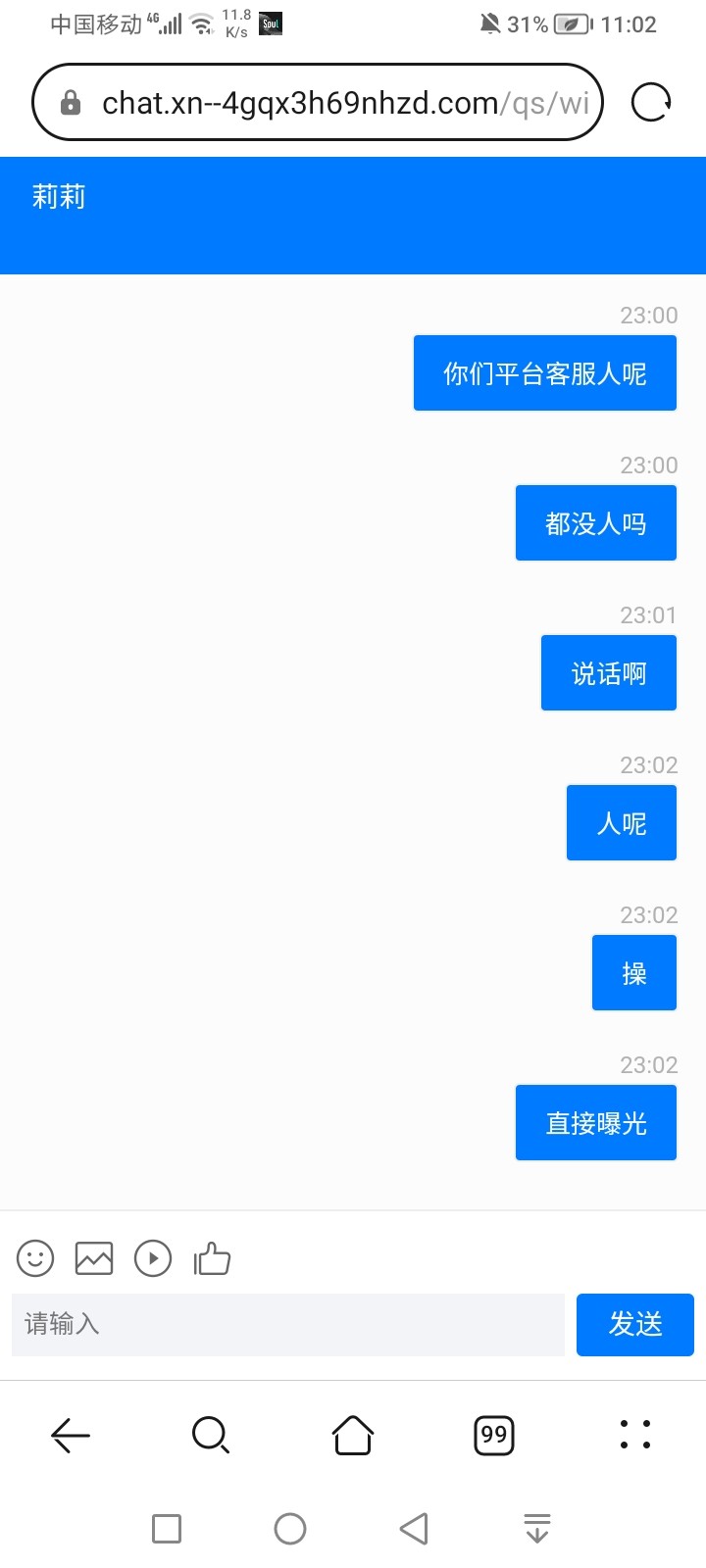
Task: Go back with the browser arrow
Action: 71,1436
